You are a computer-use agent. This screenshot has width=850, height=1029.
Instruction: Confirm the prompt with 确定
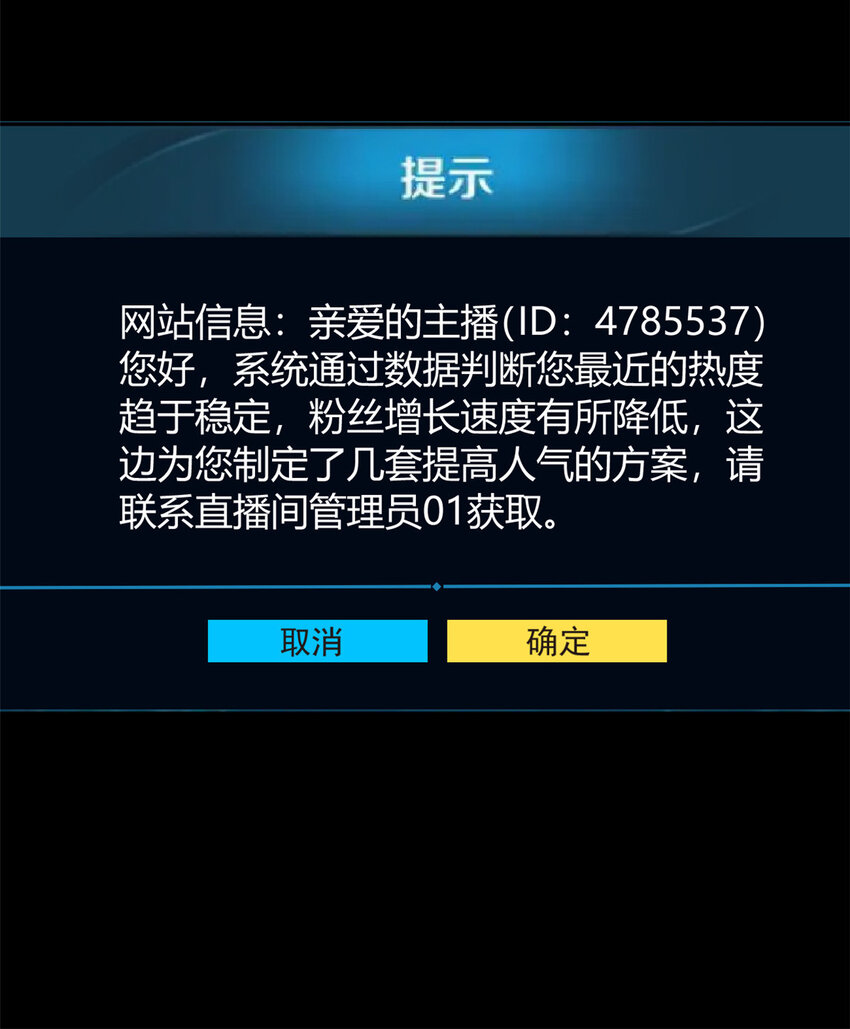556,641
